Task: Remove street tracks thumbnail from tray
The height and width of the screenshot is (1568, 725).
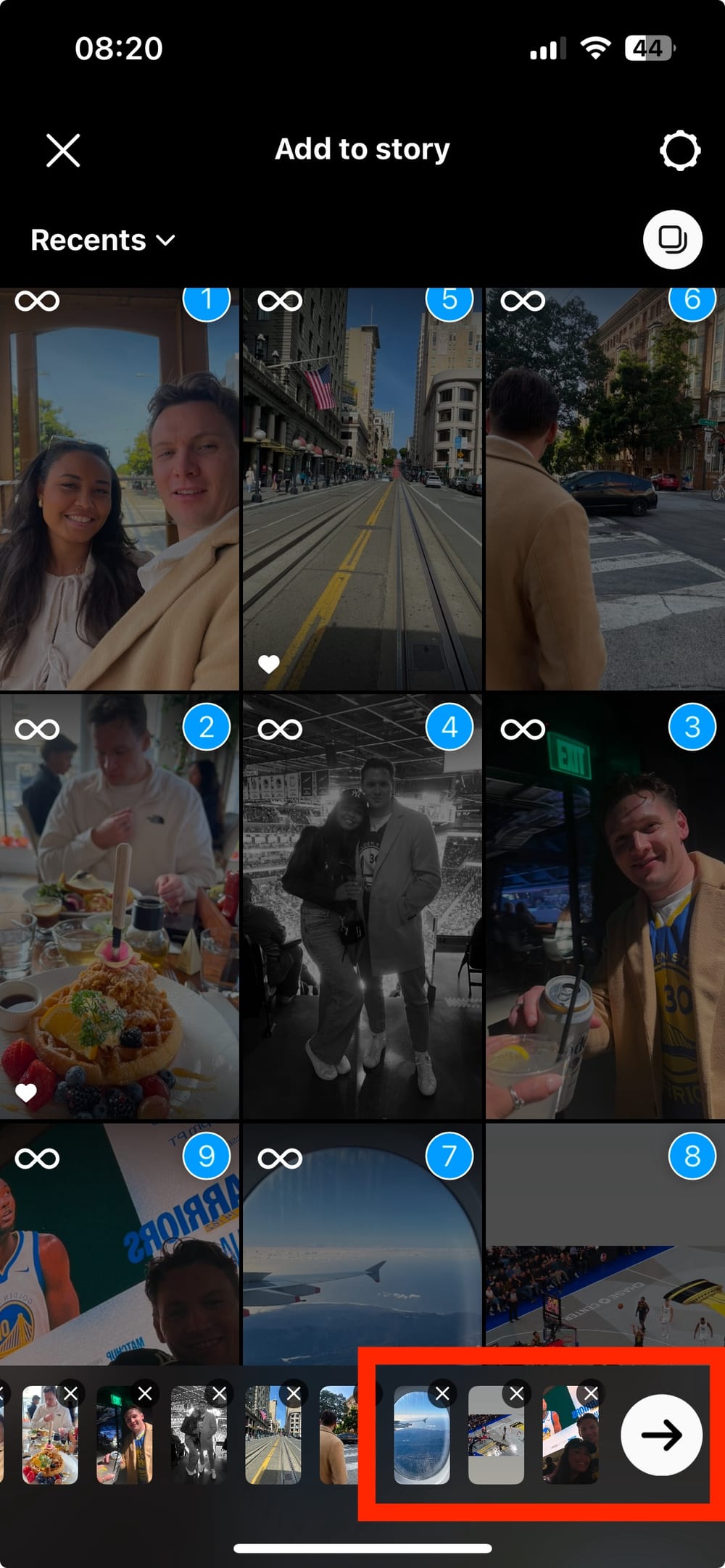Action: pyautogui.click(x=293, y=1393)
